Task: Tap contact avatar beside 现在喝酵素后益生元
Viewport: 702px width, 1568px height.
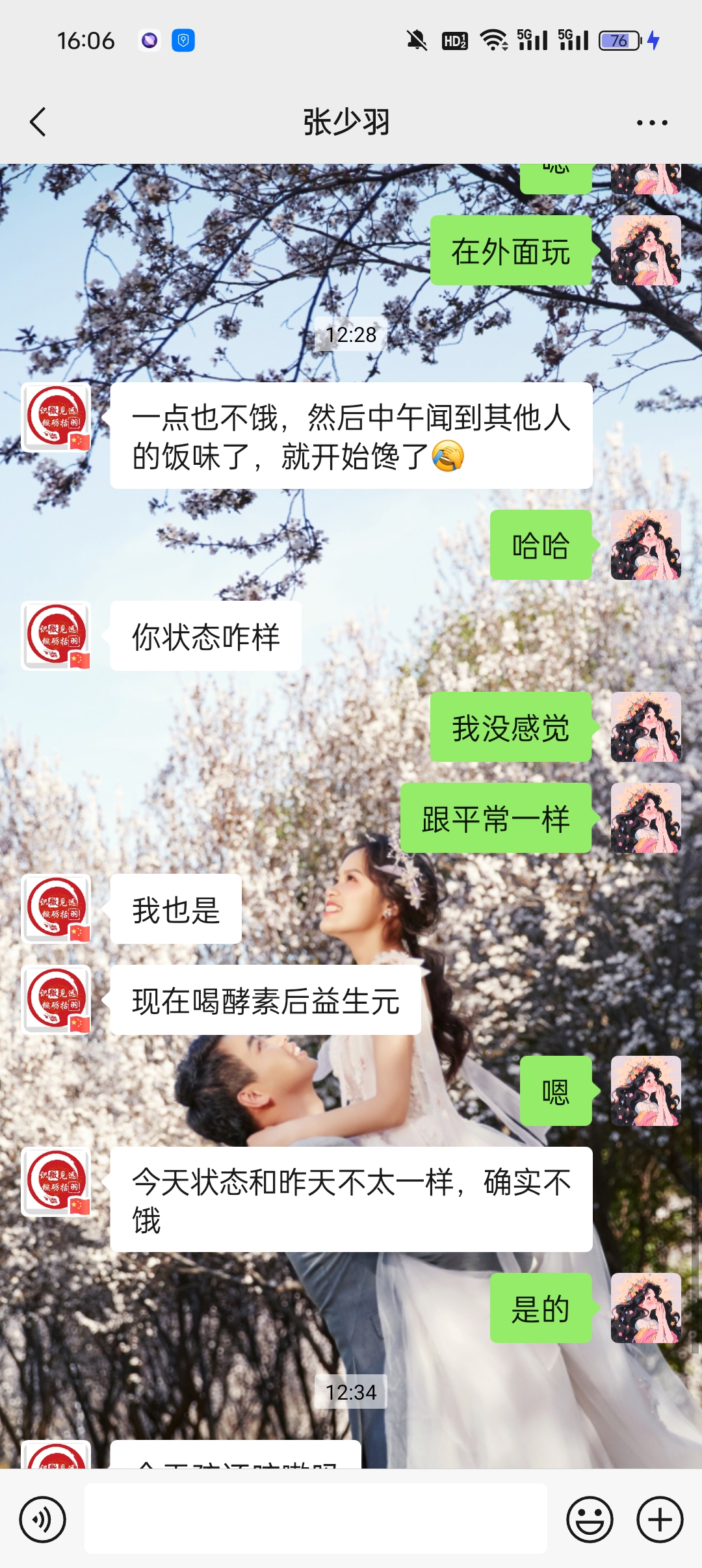Action: [x=57, y=1000]
